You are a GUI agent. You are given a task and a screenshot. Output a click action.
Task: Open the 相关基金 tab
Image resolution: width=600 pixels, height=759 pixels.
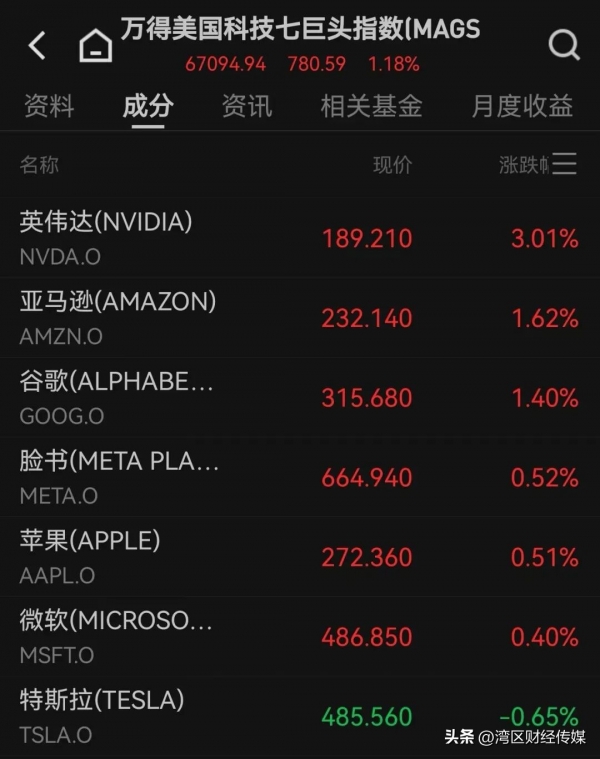point(371,106)
